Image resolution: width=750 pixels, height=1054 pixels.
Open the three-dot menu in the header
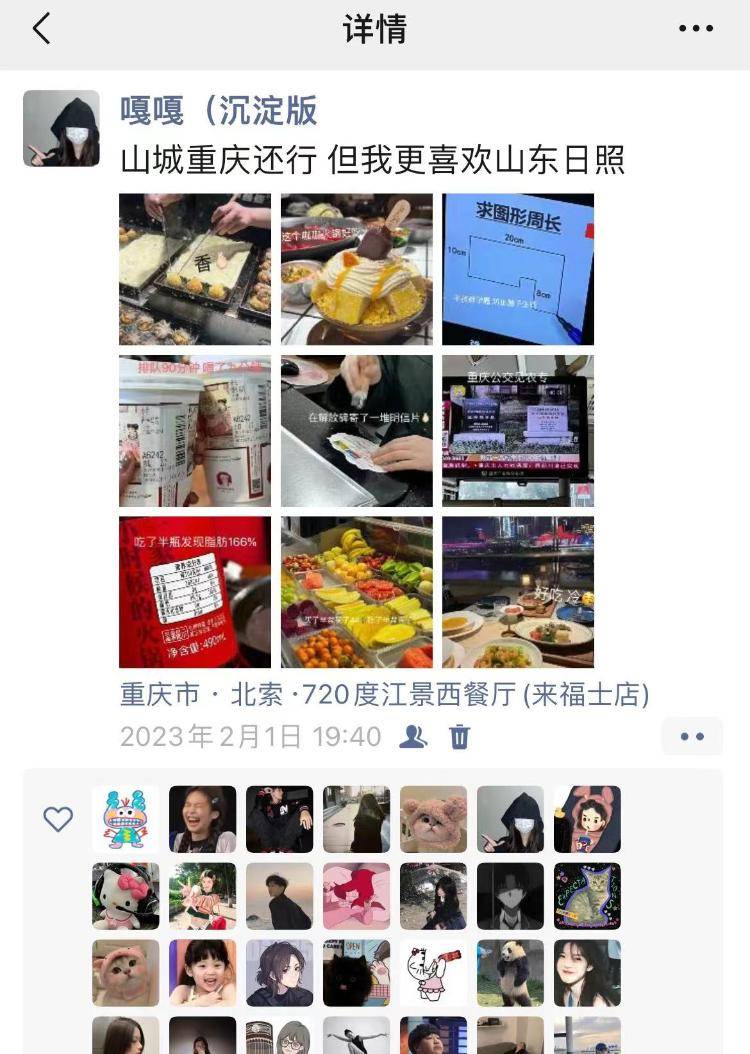point(695,29)
